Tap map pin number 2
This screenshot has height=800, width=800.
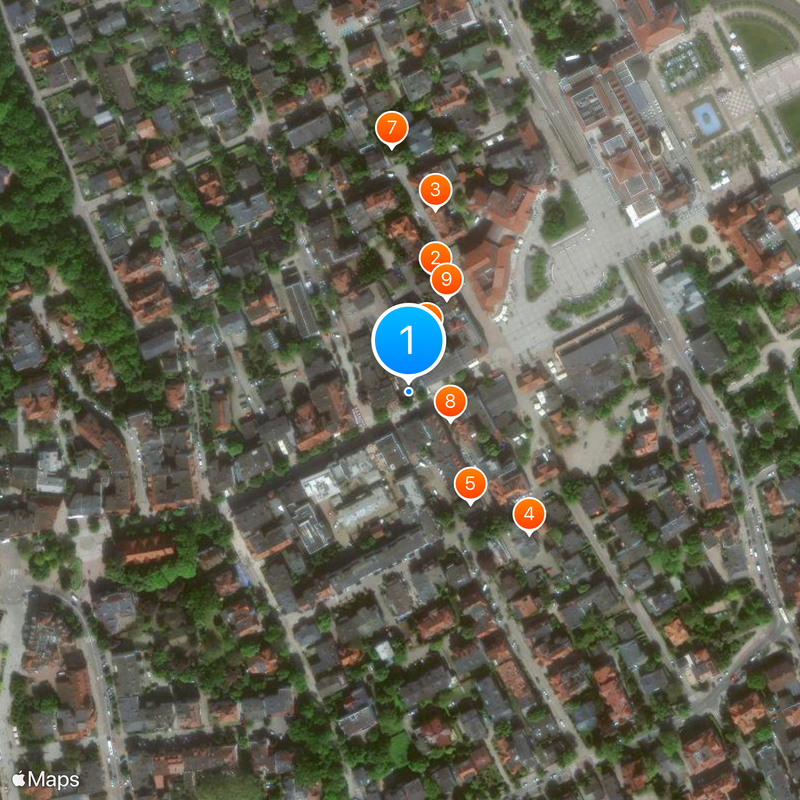[x=432, y=256]
